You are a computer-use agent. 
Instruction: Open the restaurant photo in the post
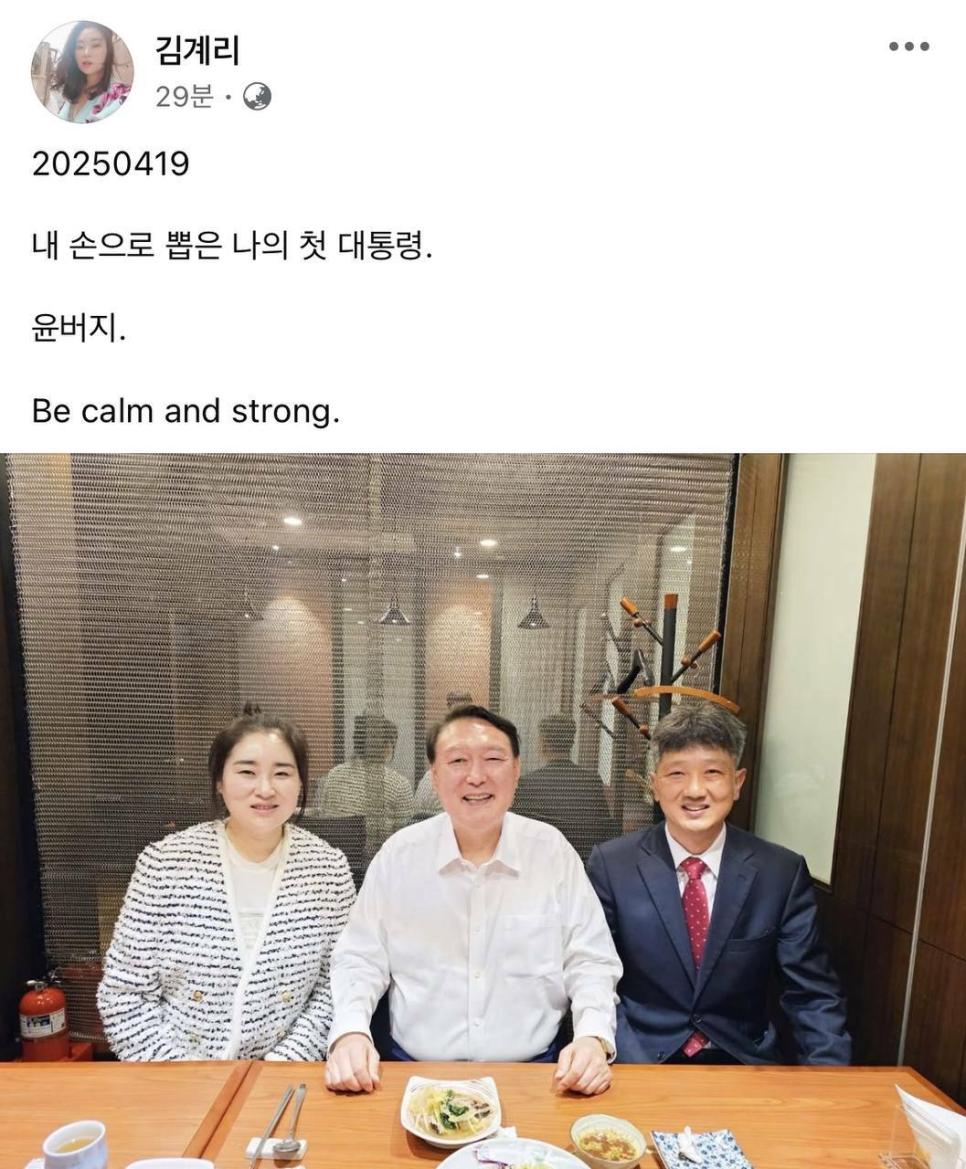(x=483, y=810)
